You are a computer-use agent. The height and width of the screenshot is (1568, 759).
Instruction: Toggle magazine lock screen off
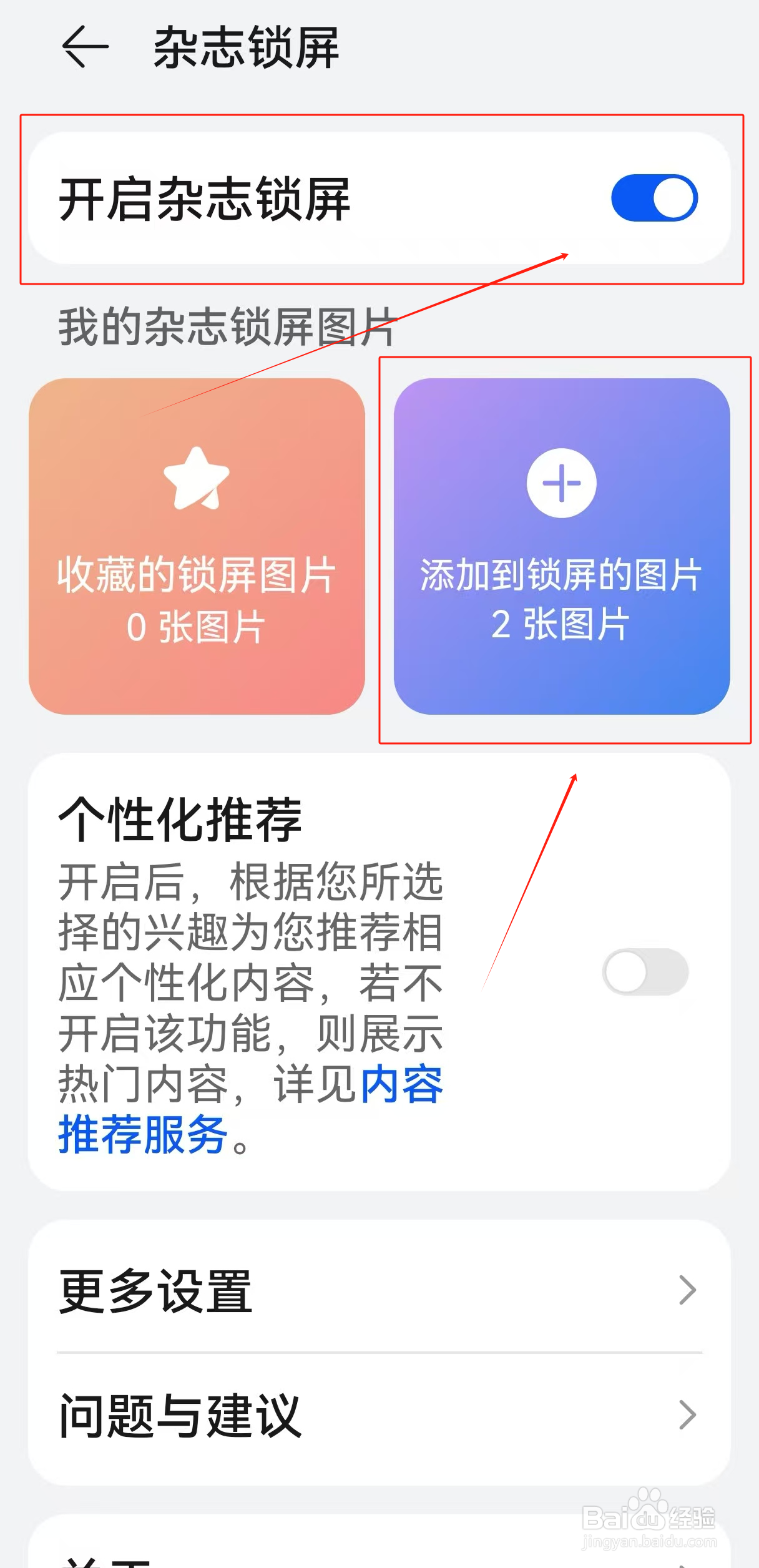click(654, 197)
